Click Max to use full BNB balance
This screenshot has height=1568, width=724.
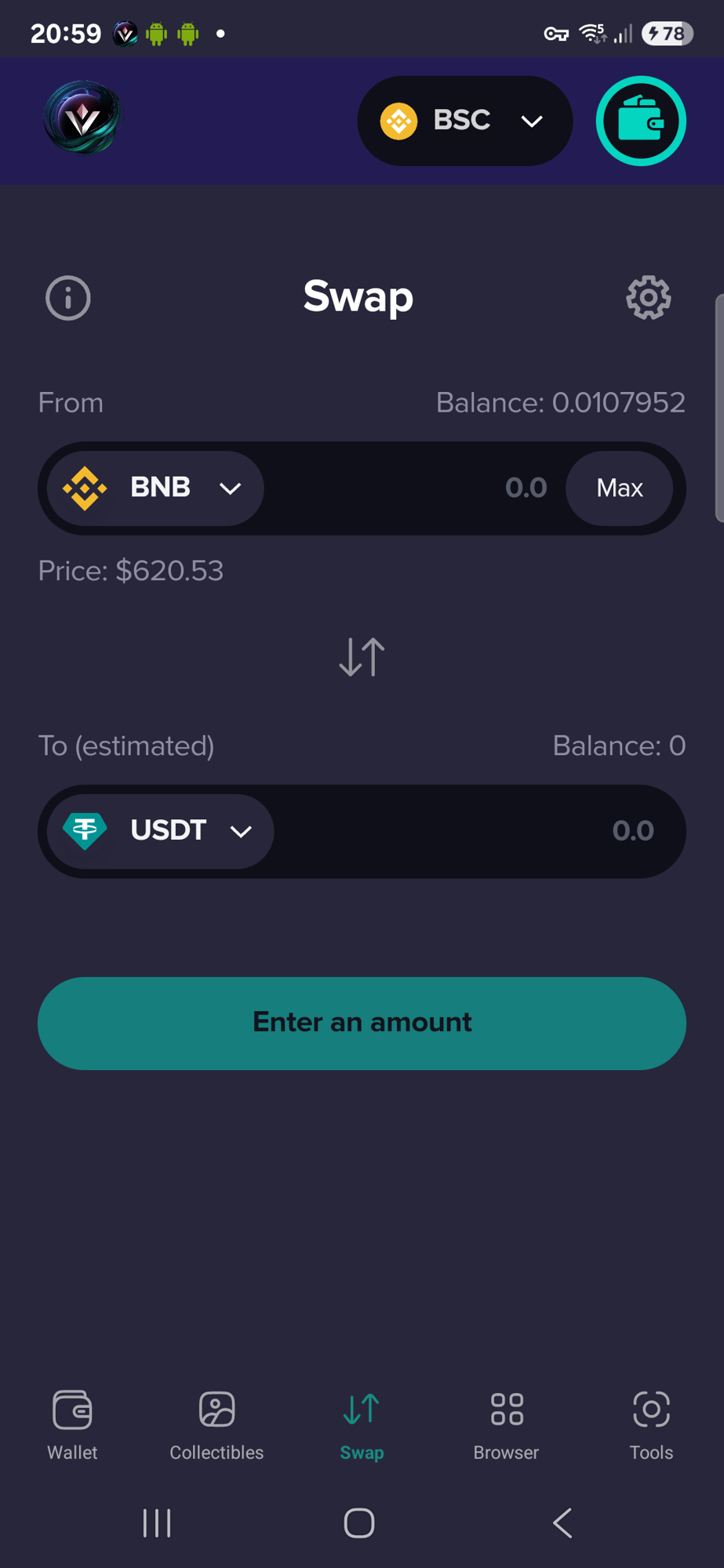pos(619,488)
